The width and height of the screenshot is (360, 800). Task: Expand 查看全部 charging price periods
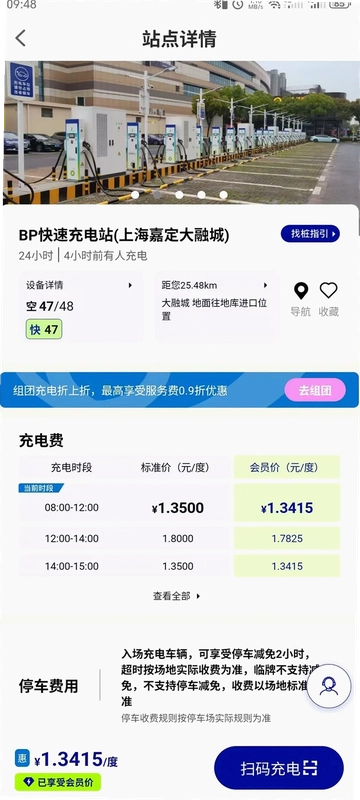pyautogui.click(x=176, y=596)
